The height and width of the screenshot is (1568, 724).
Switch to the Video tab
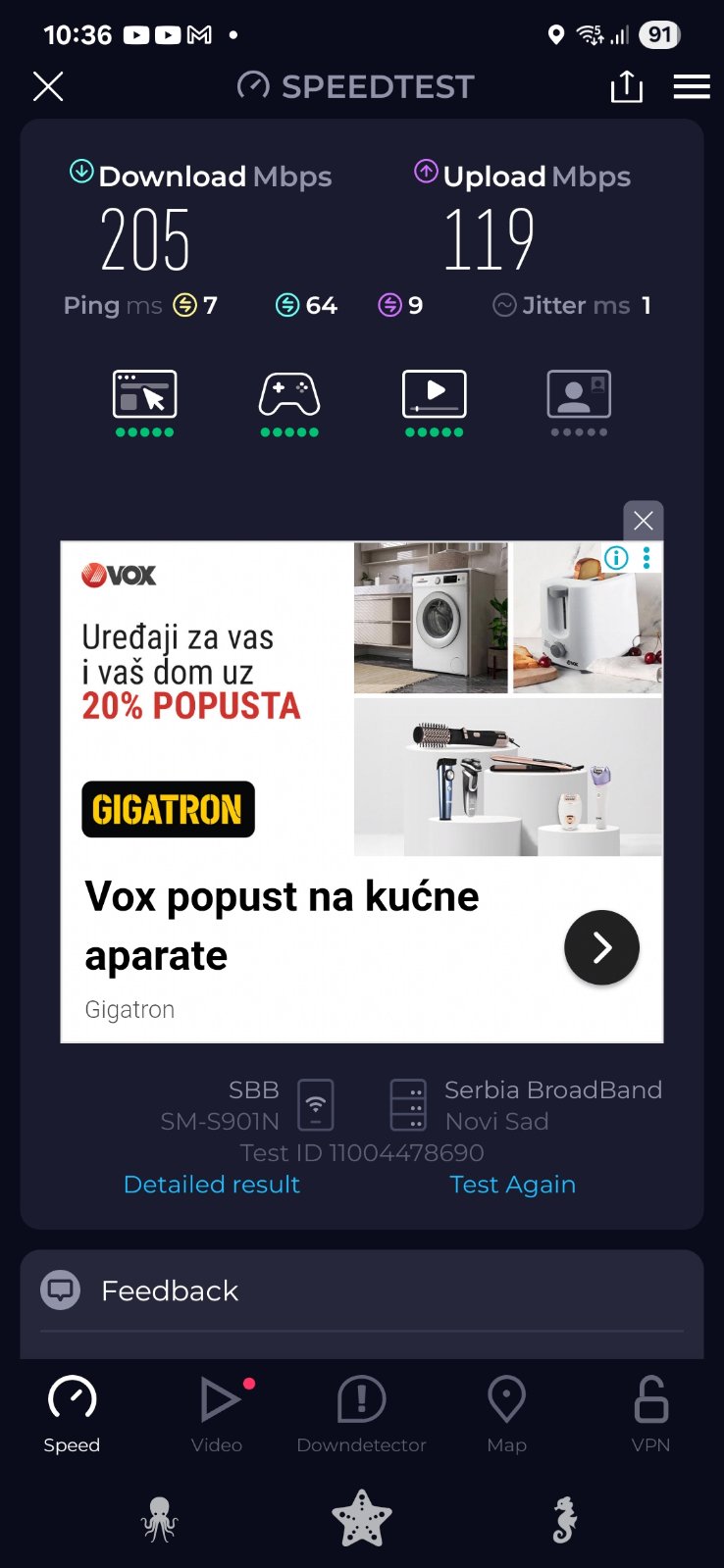[217, 1413]
